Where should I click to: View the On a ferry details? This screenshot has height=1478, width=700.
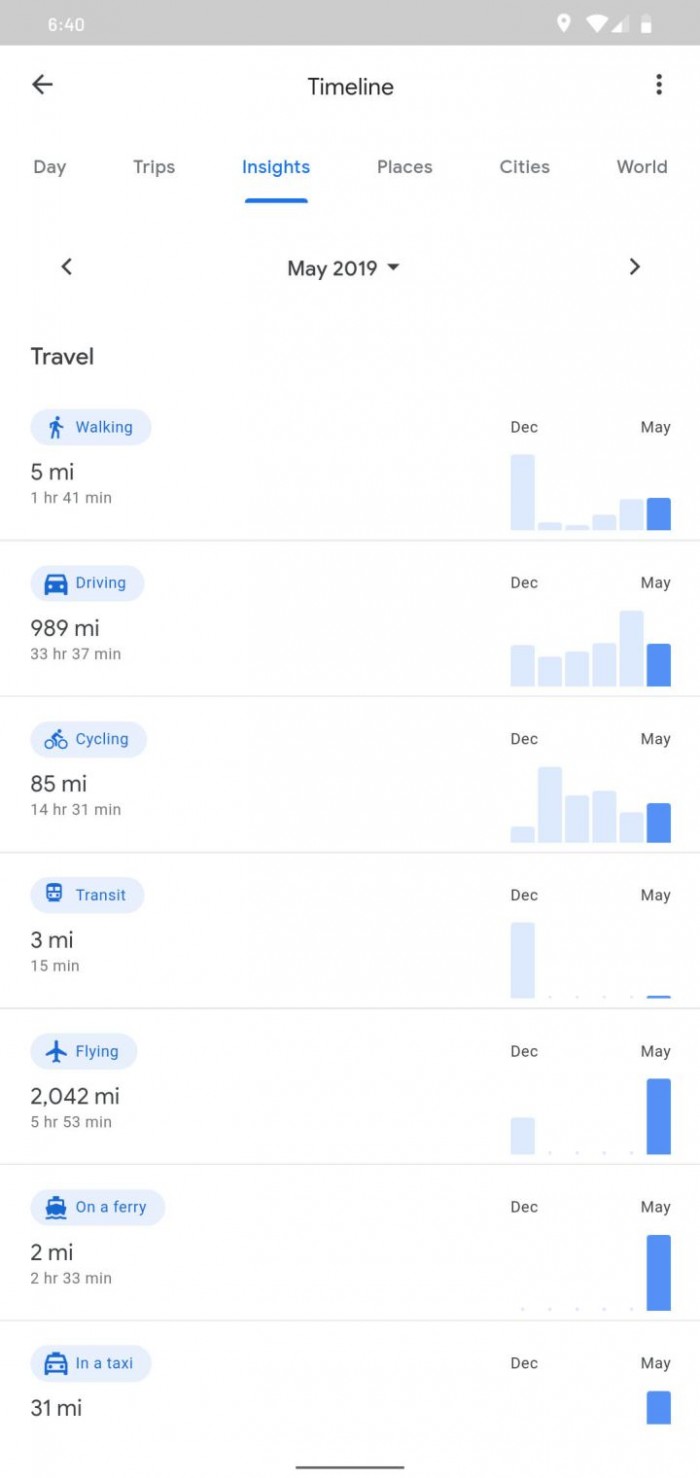97,1208
